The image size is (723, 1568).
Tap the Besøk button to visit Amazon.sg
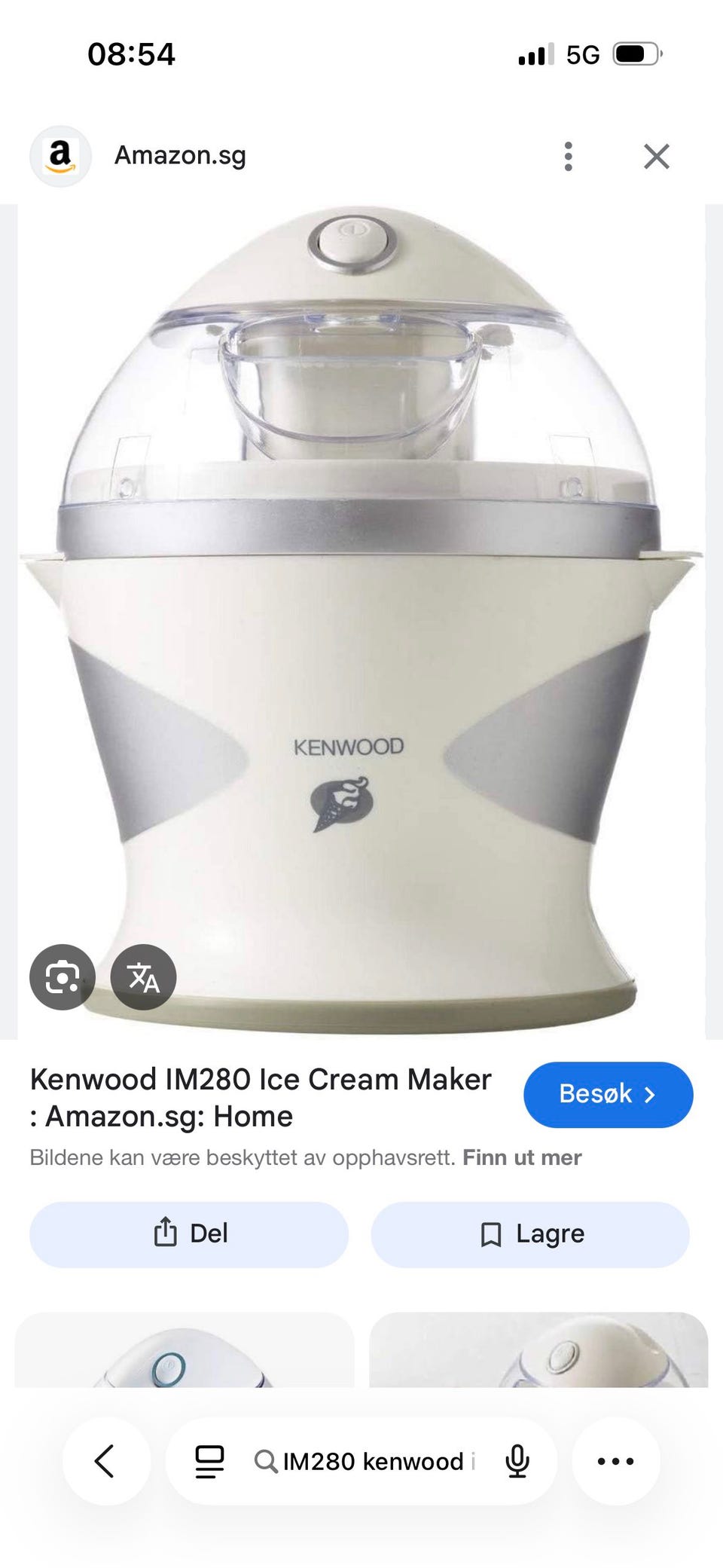tap(608, 1094)
